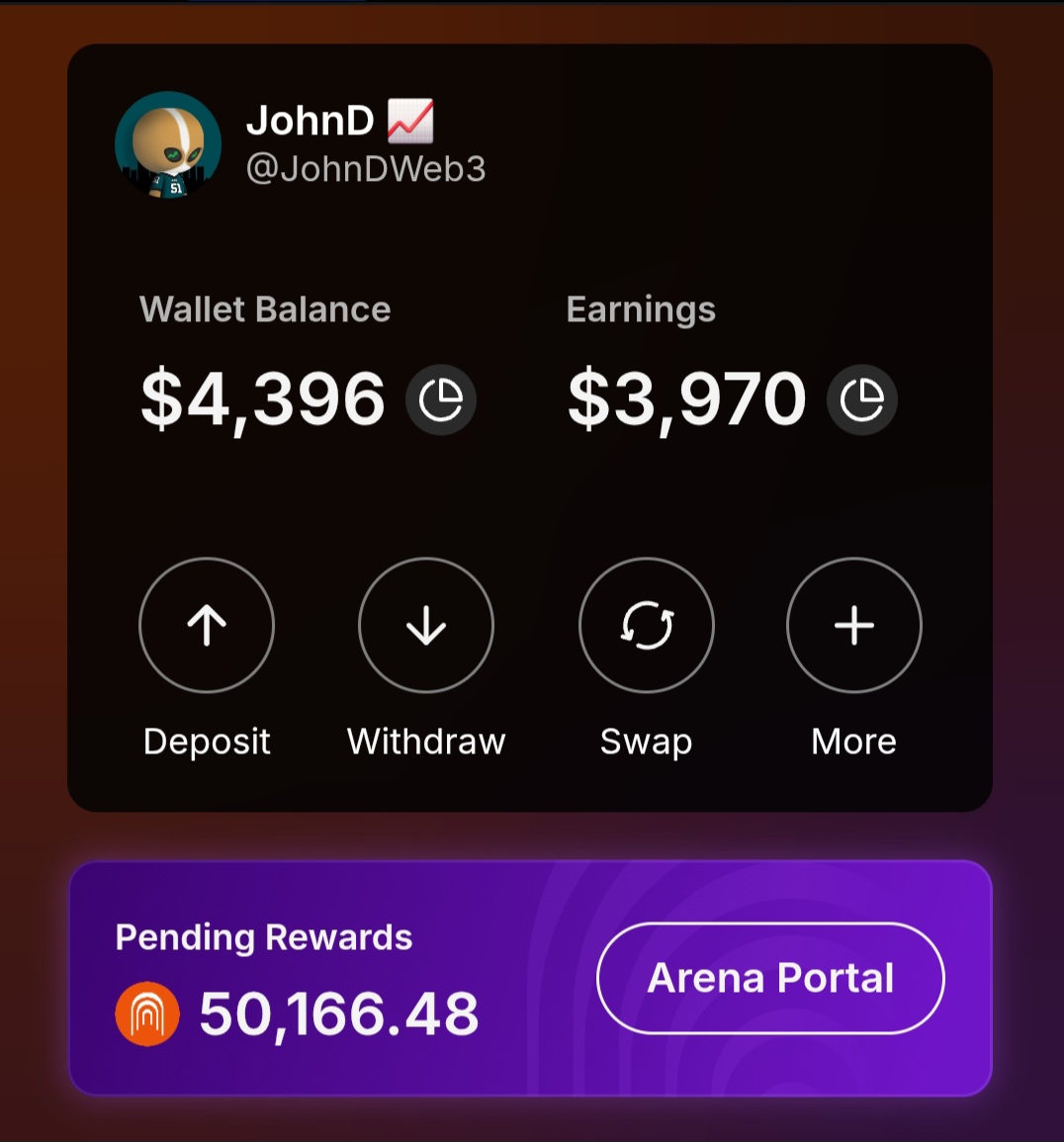Open JohnD's profile avatar
This screenshot has width=1064, height=1142.
pos(168,145)
